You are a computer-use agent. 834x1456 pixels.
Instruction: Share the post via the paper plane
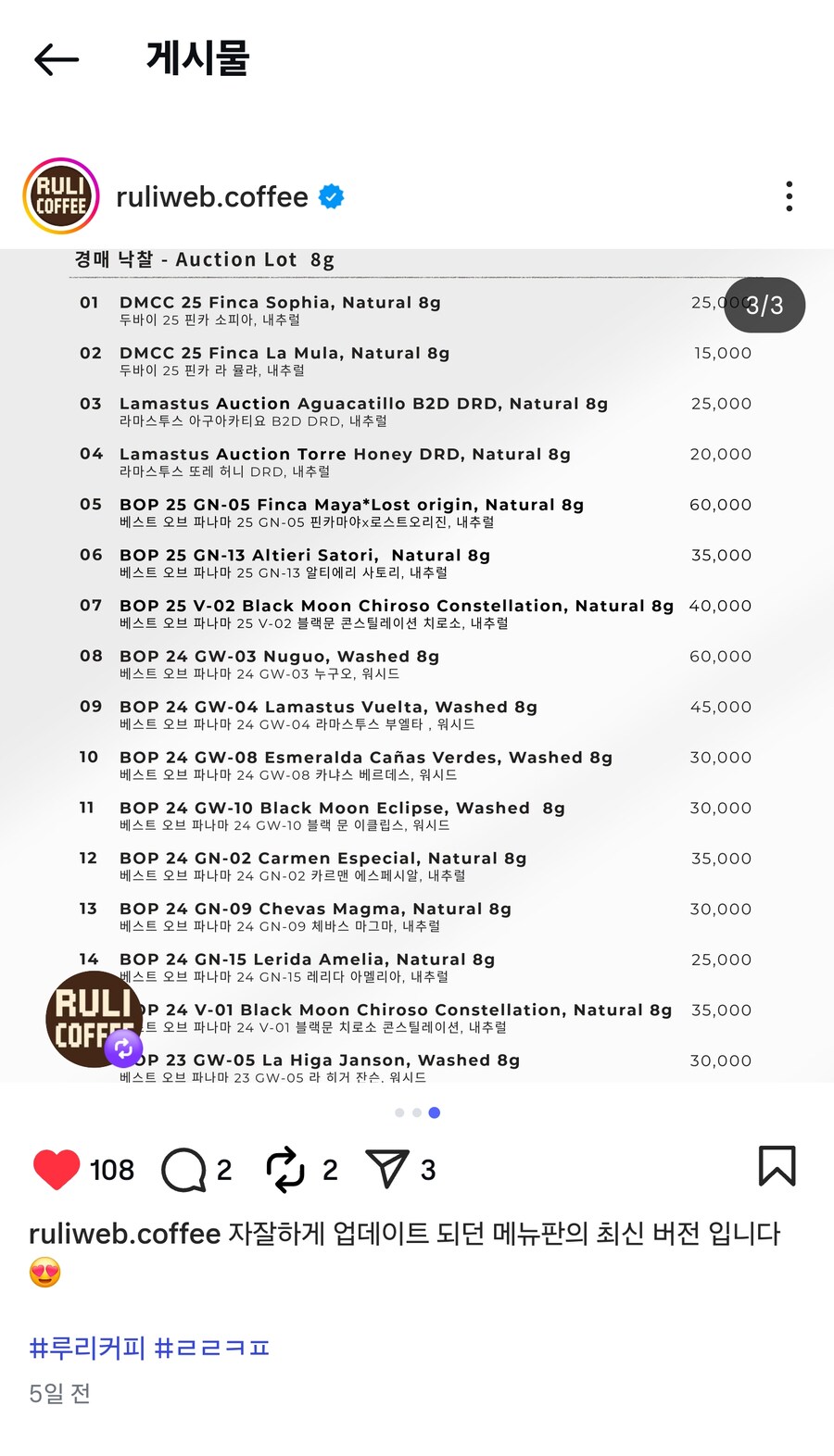coord(386,1170)
